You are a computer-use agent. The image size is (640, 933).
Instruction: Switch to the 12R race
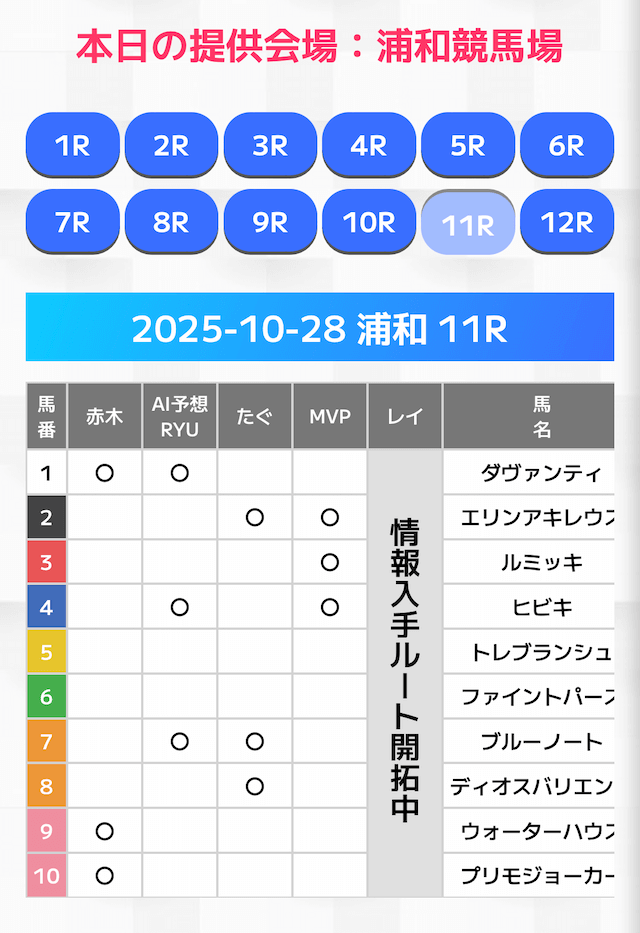pyautogui.click(x=567, y=222)
